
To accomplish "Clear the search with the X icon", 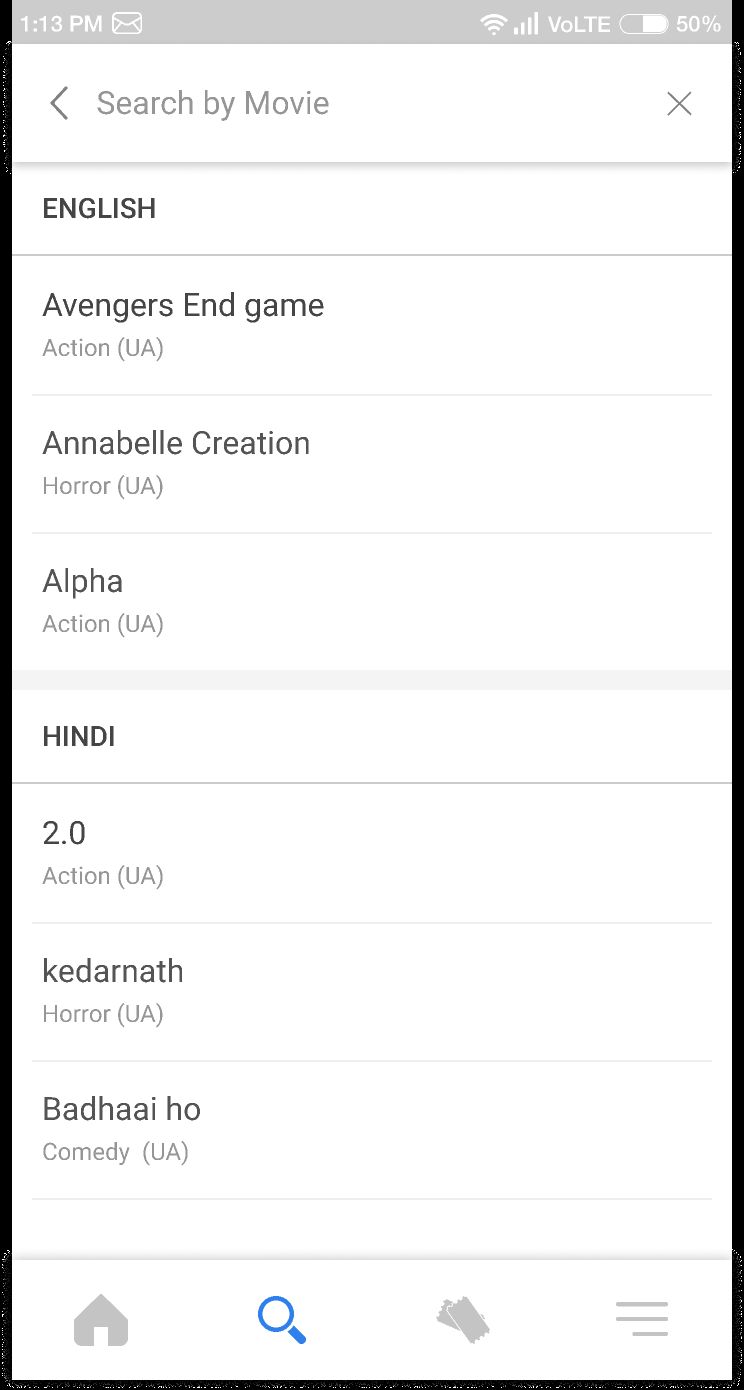I will [679, 103].
